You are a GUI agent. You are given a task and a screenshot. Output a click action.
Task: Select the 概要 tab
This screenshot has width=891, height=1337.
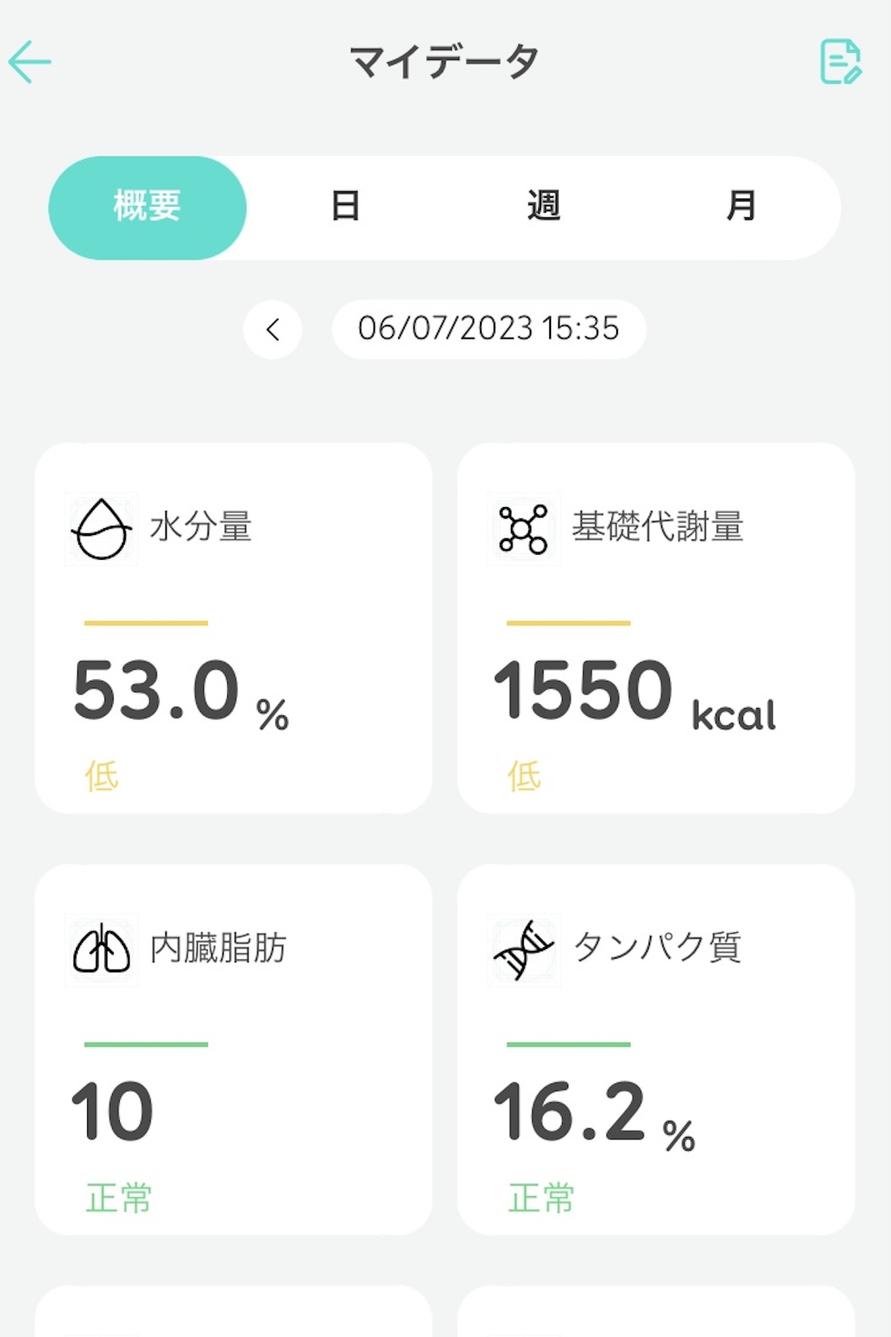(x=147, y=207)
